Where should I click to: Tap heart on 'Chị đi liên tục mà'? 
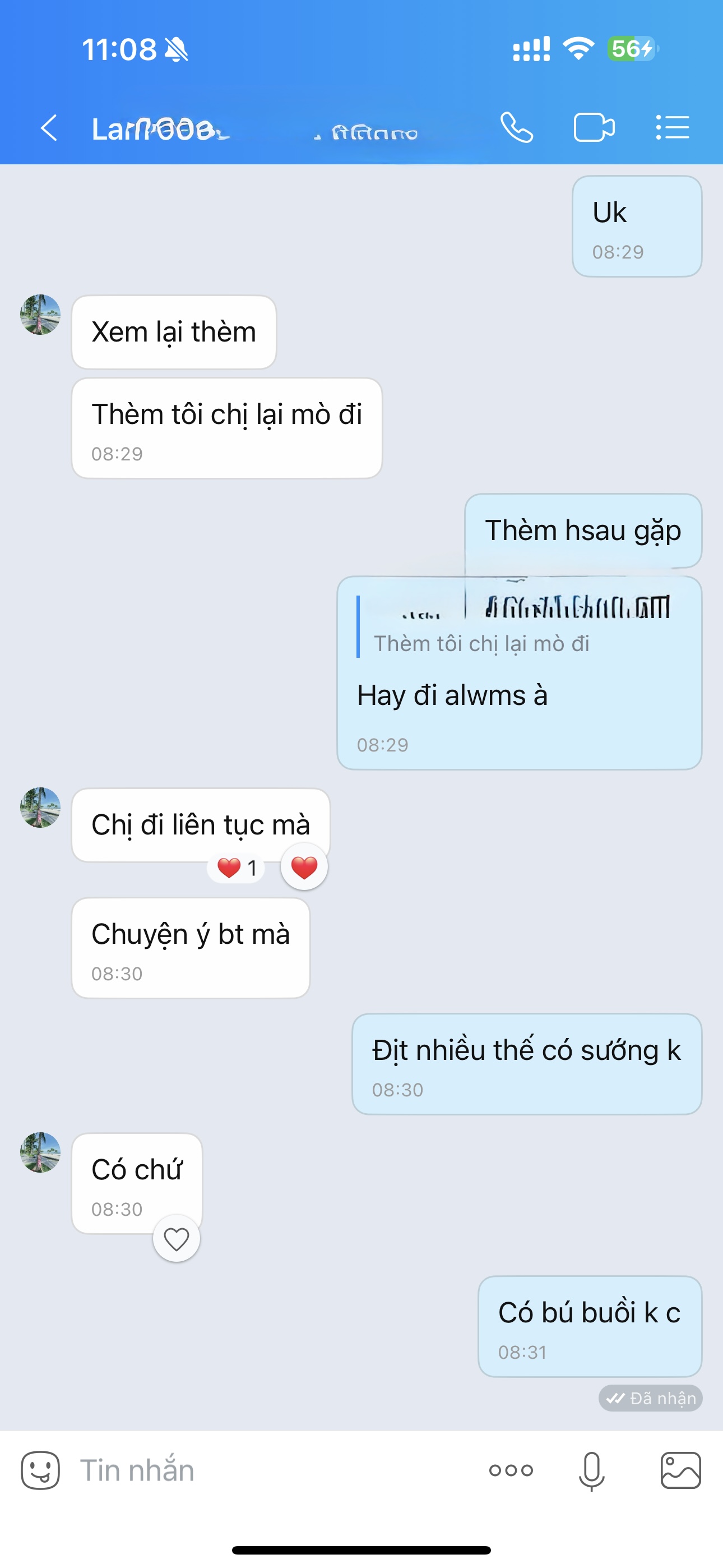click(x=304, y=867)
